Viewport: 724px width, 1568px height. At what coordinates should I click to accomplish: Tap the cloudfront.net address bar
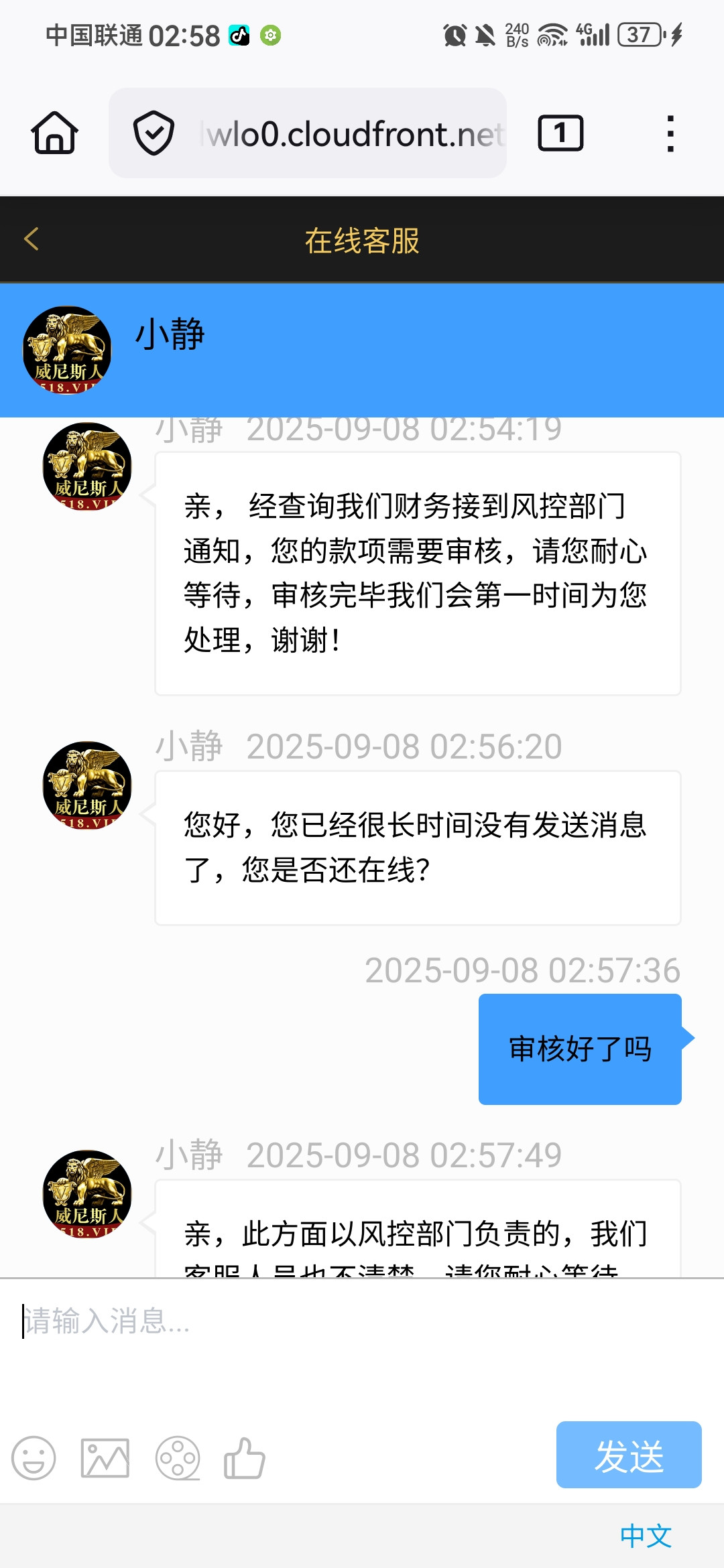click(349, 134)
